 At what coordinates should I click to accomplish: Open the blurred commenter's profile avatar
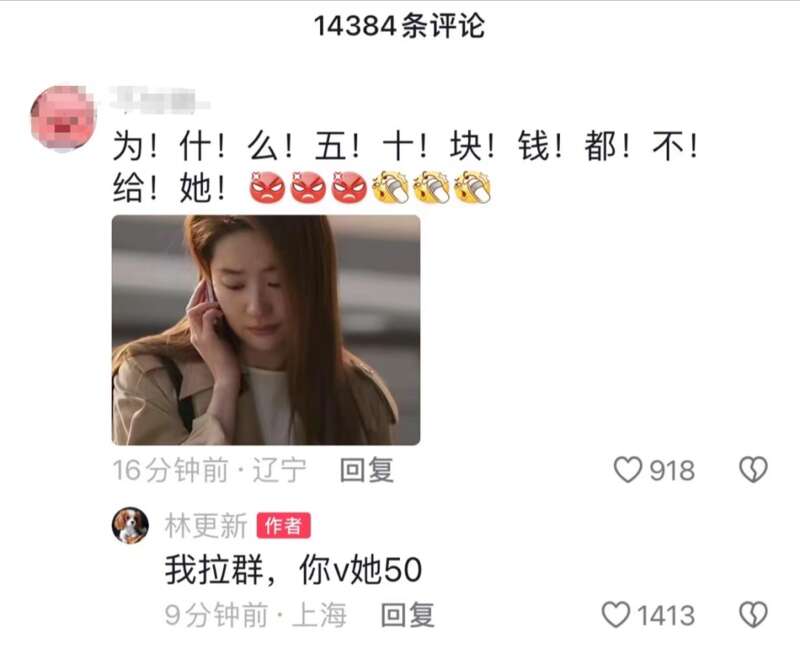[64, 118]
